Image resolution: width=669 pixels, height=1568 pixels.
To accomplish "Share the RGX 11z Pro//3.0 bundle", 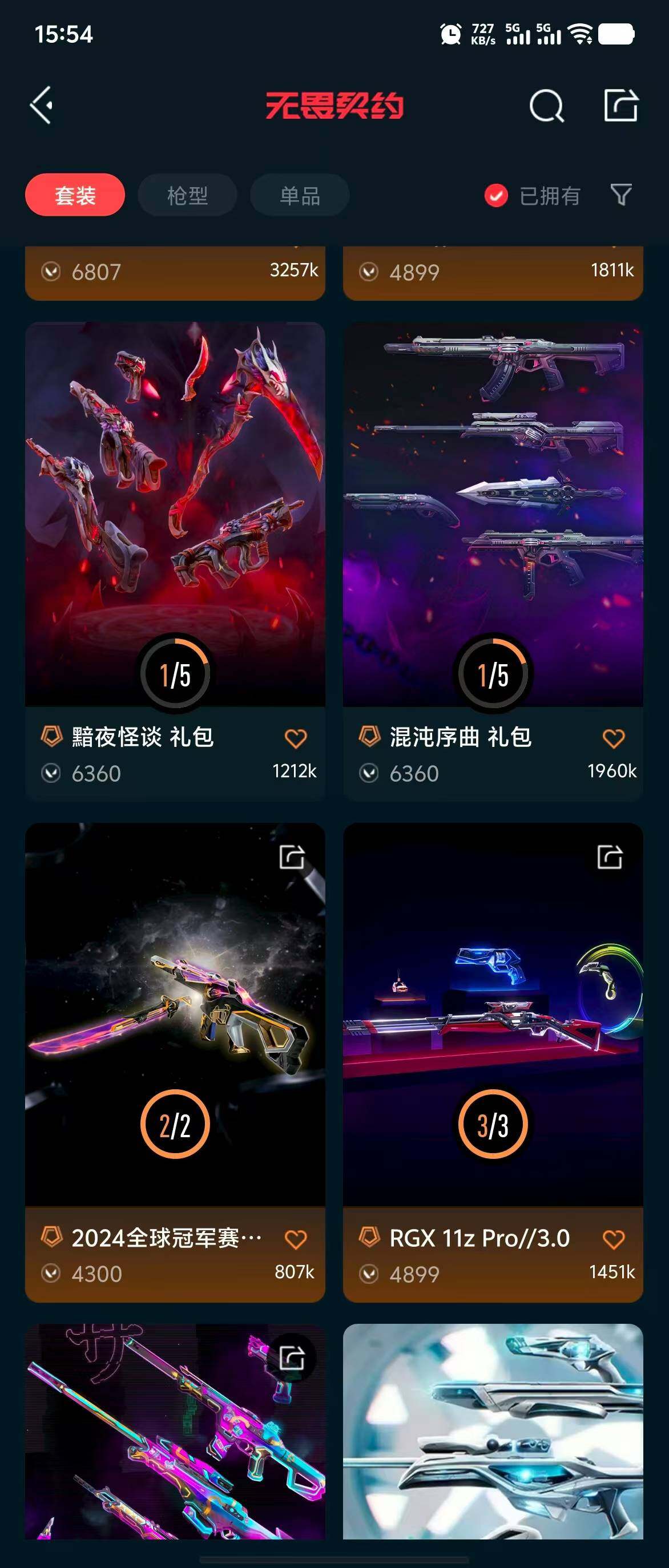I will [x=609, y=857].
